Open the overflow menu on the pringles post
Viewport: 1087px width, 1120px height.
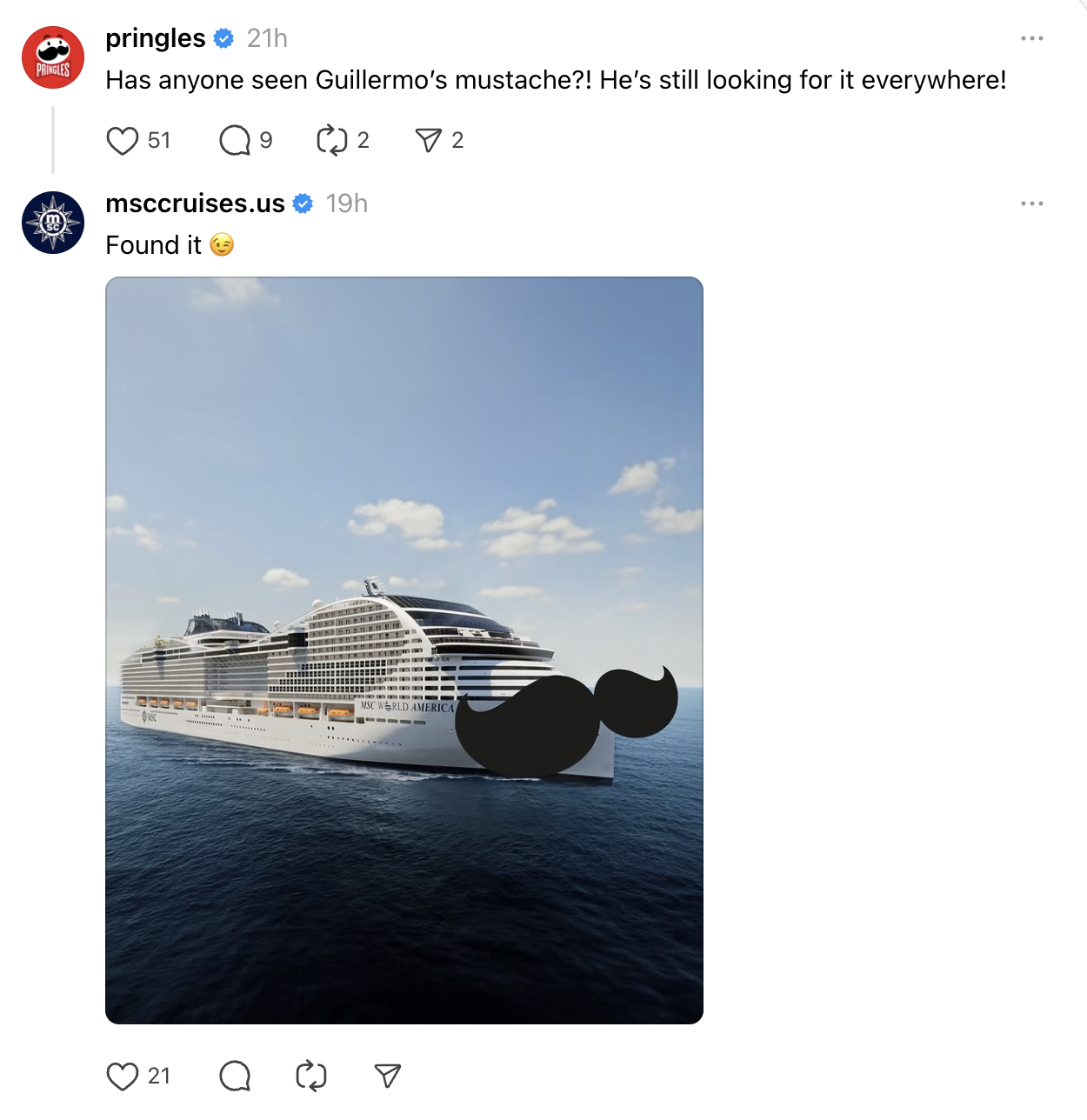pos(1031,38)
